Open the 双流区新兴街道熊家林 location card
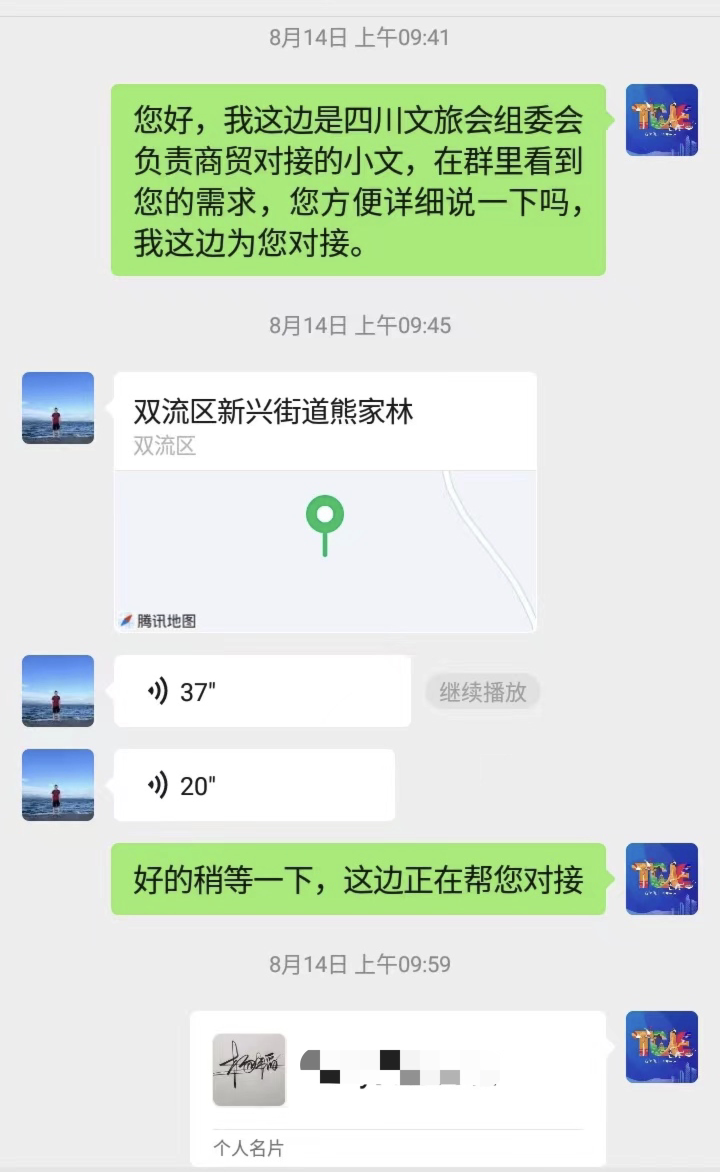Viewport: 720px width, 1172px height. pyautogui.click(x=325, y=501)
